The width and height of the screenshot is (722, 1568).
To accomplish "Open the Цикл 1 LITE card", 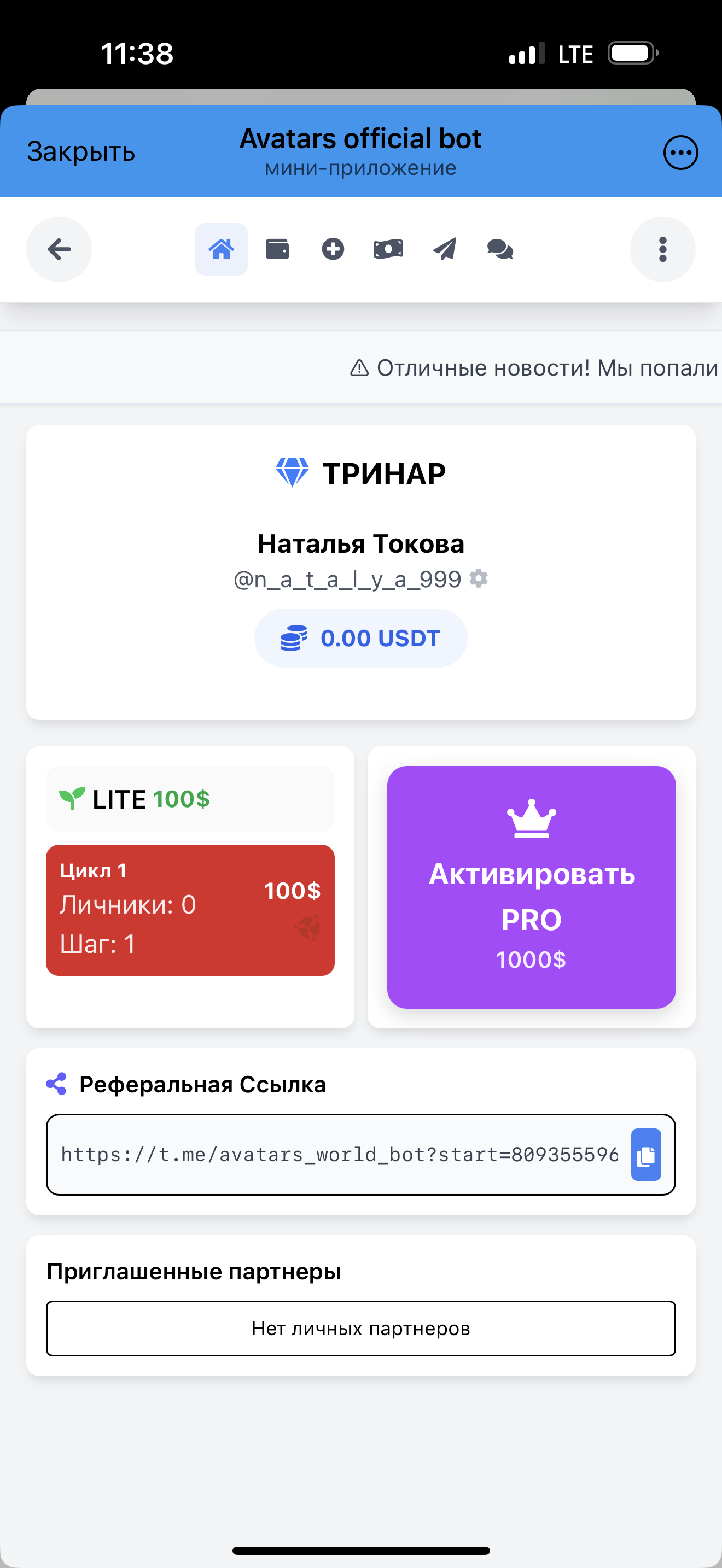I will 190,909.
